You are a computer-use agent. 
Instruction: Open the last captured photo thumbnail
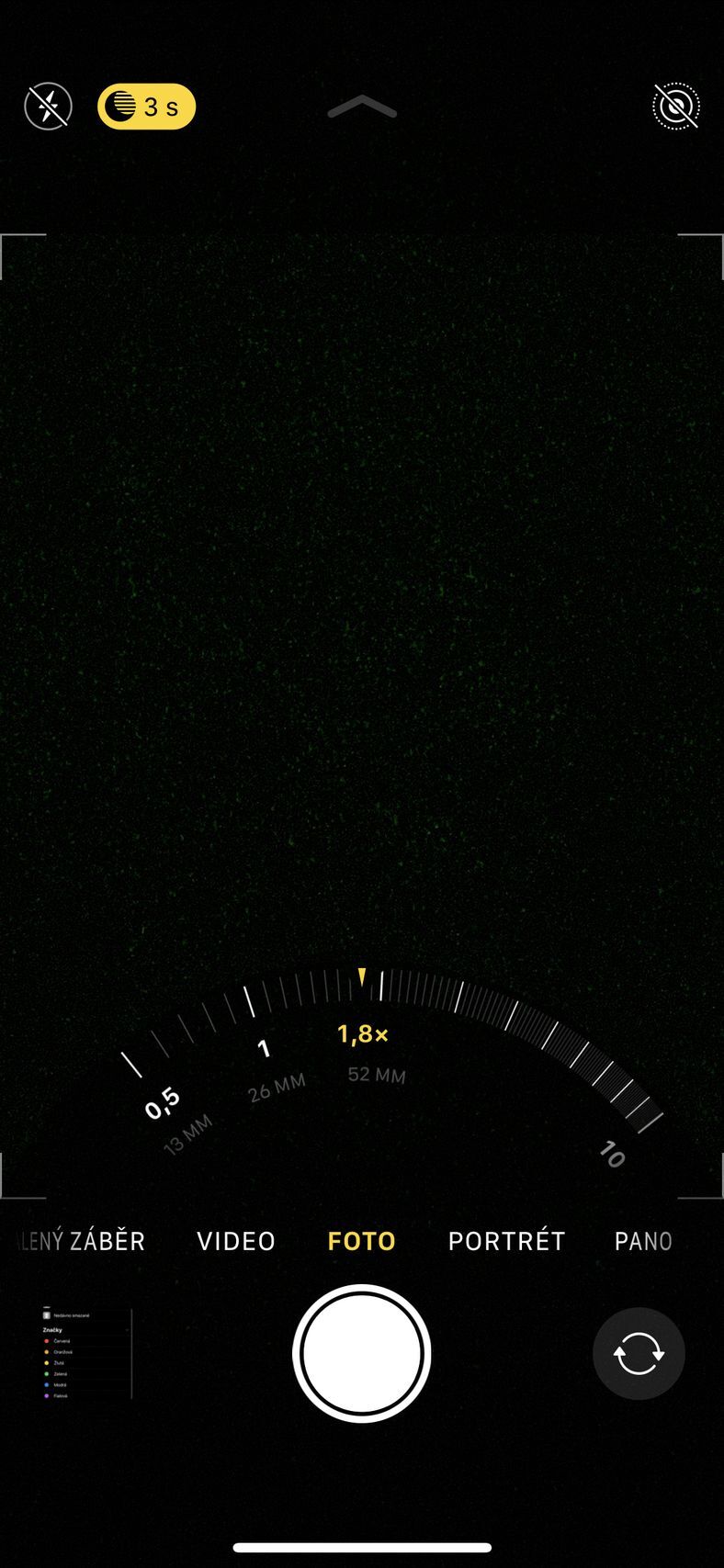click(x=85, y=1353)
